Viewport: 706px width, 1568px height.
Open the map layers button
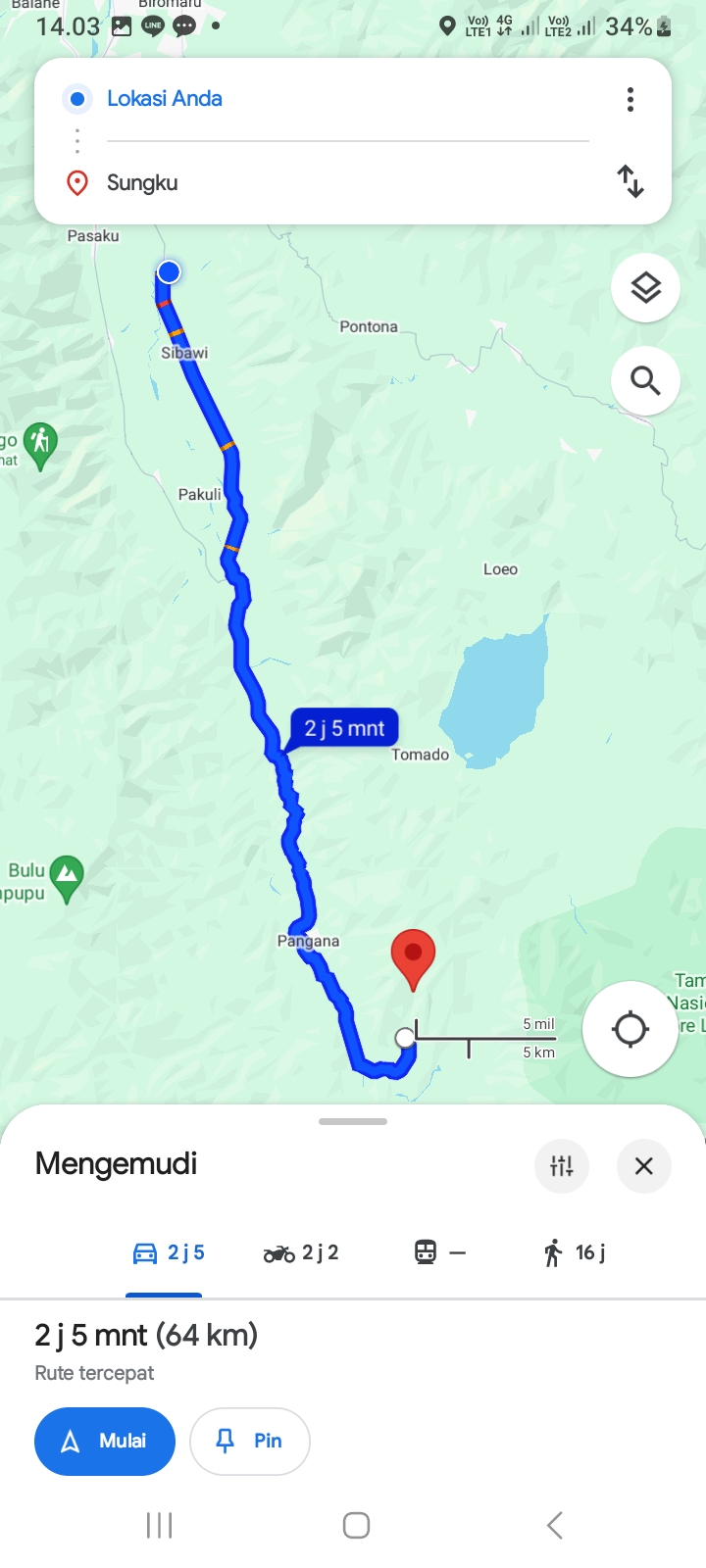[645, 288]
